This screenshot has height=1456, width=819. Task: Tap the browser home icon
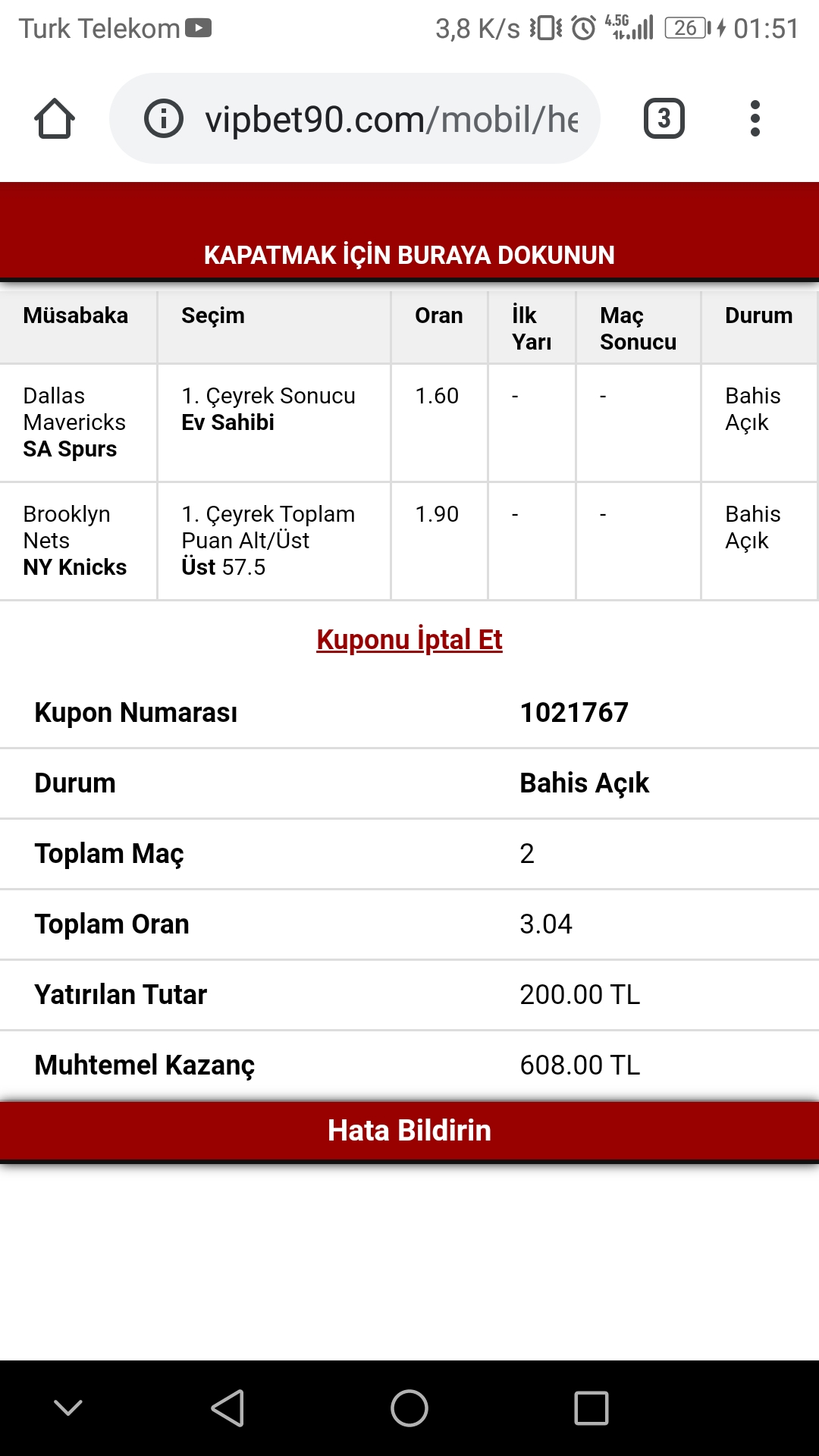pos(55,119)
